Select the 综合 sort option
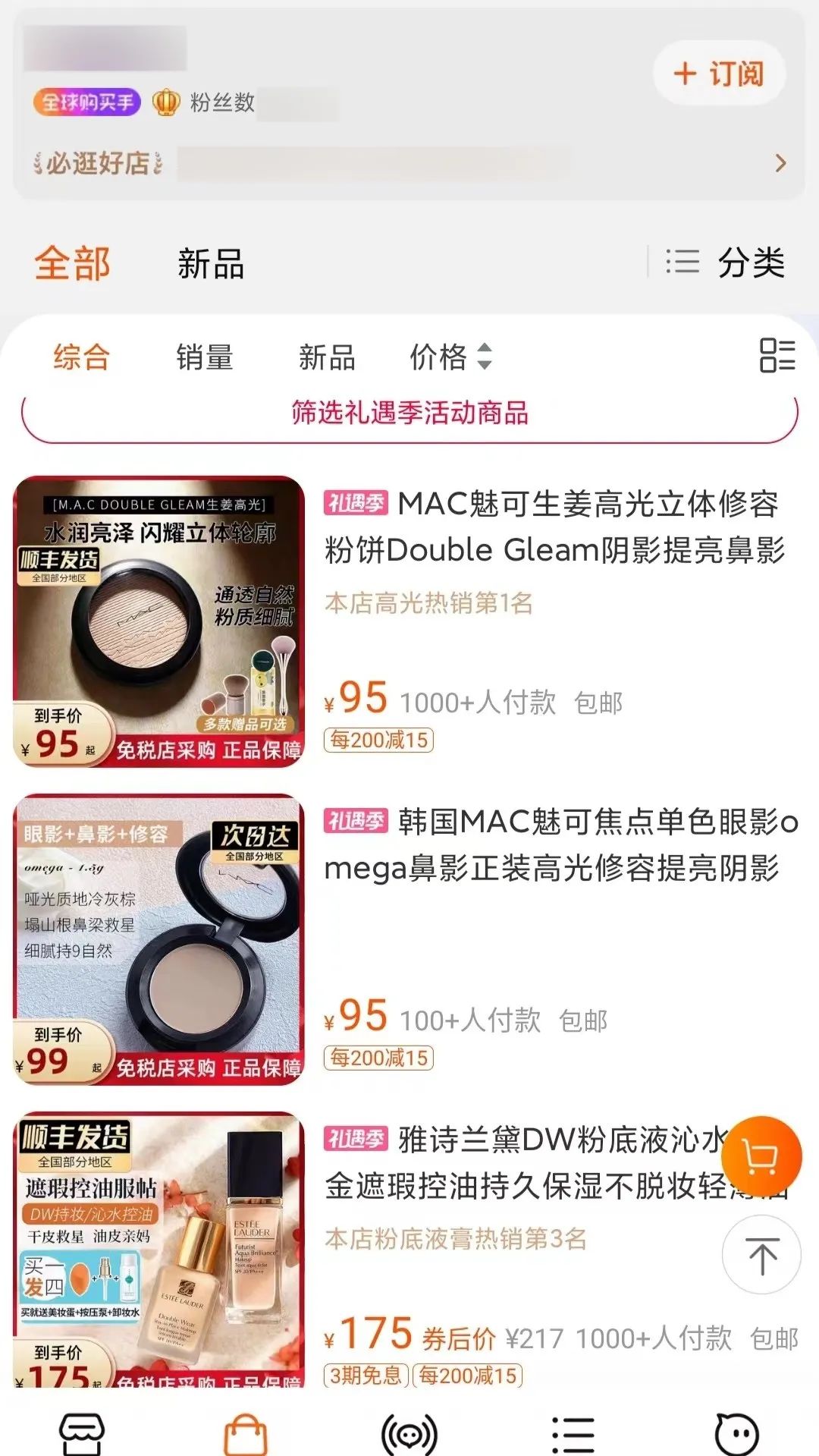This screenshot has width=819, height=1456. click(81, 357)
